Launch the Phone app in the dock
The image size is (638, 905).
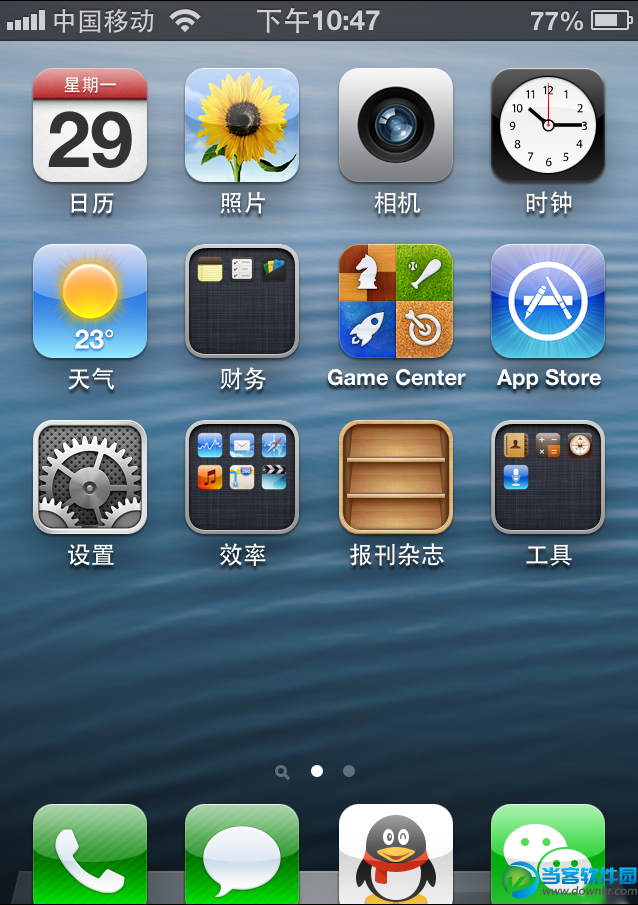point(90,855)
